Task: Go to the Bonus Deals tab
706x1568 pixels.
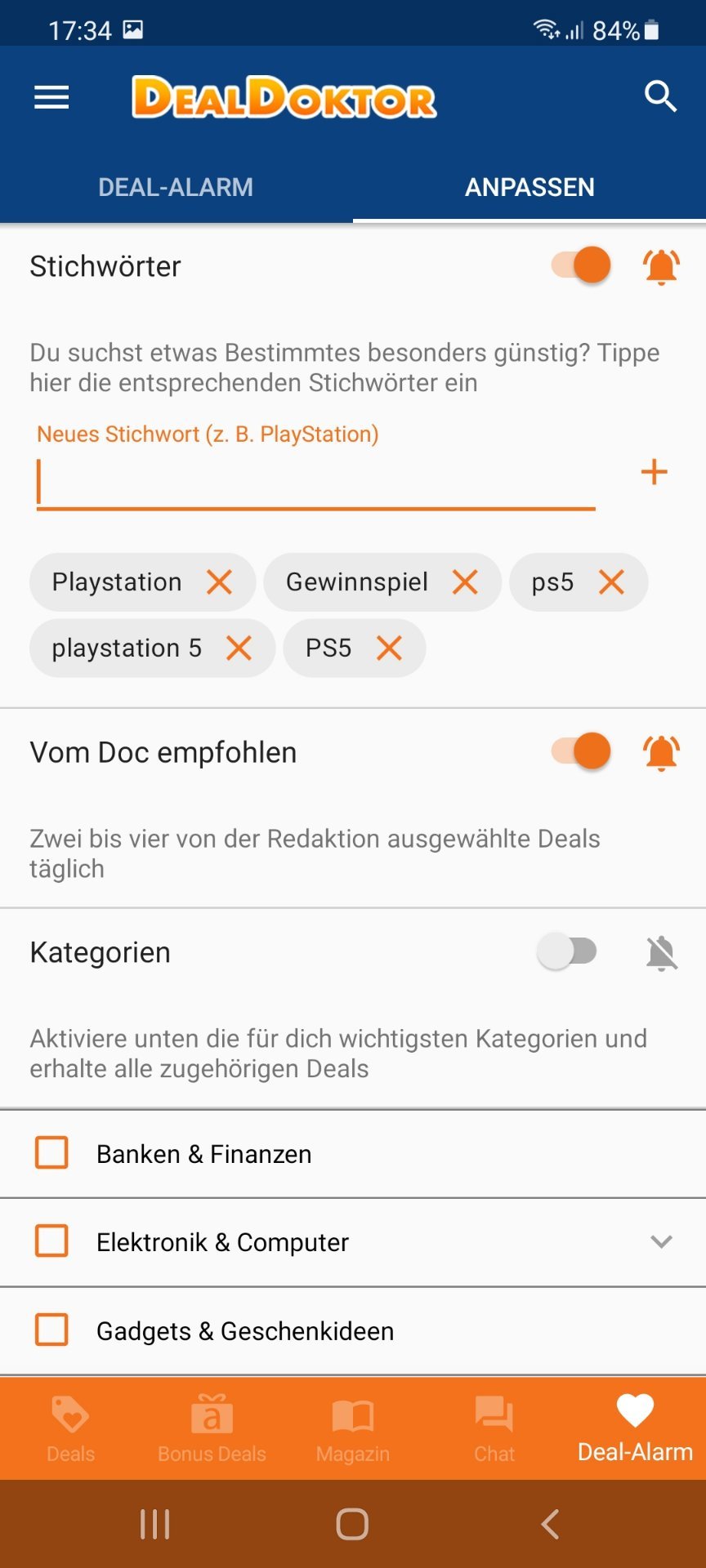Action: [212, 1429]
